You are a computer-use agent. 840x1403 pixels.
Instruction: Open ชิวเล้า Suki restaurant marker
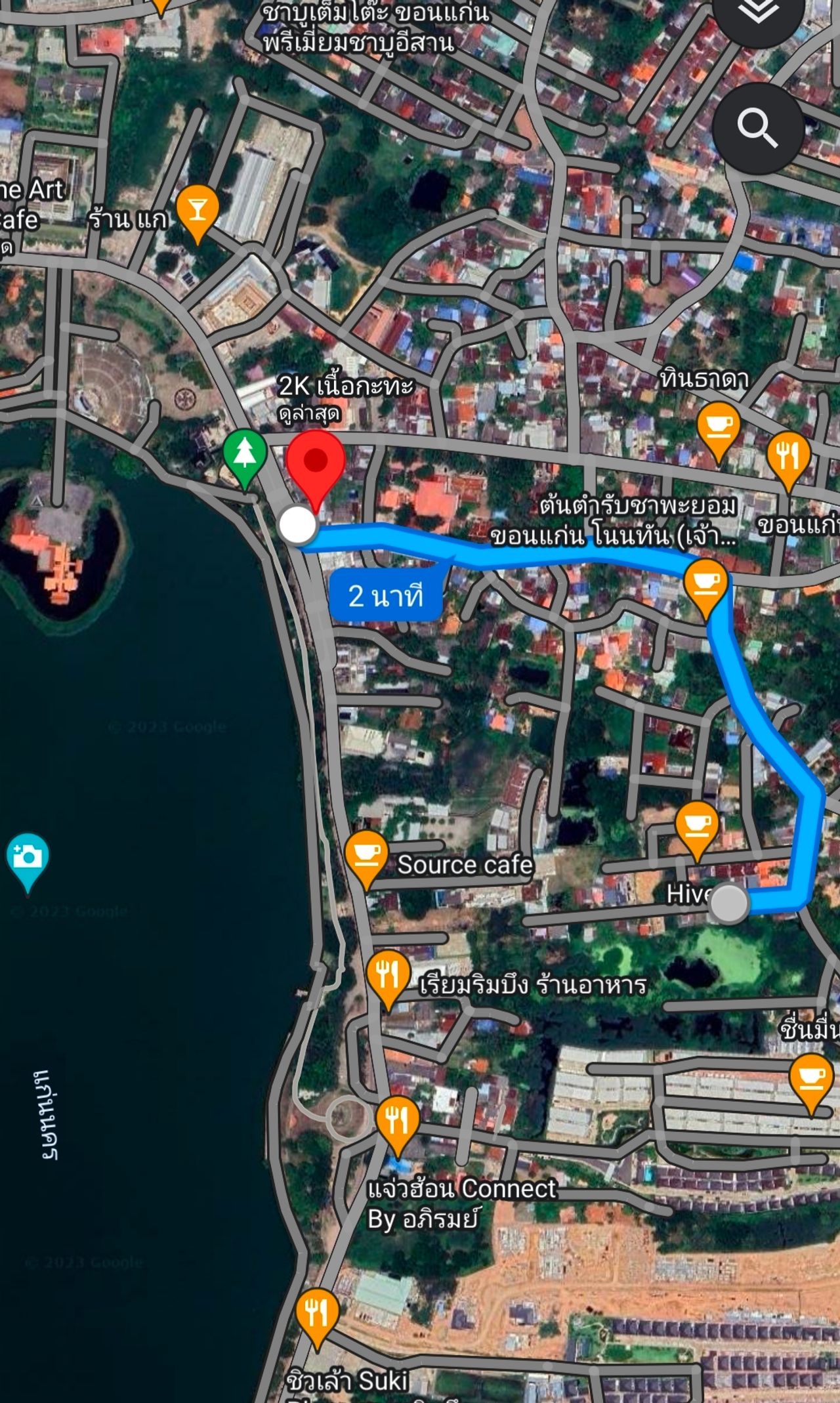pyautogui.click(x=318, y=1312)
